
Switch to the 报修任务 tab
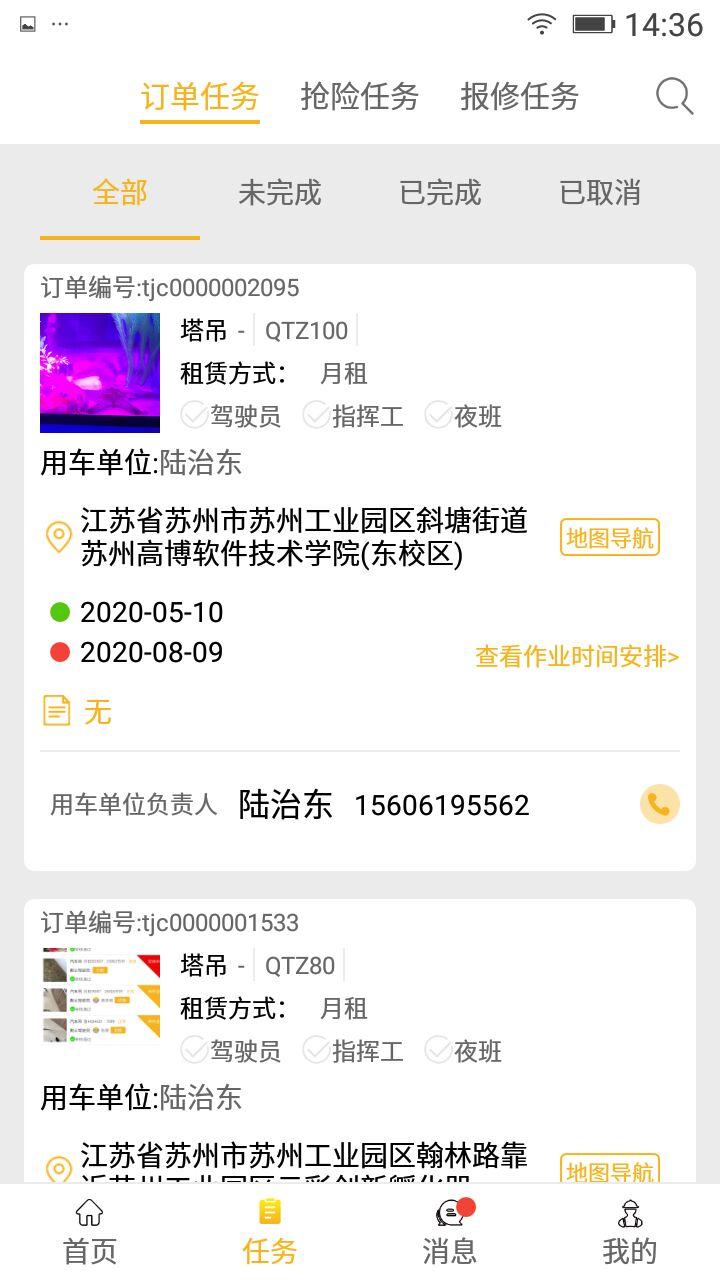click(x=518, y=96)
